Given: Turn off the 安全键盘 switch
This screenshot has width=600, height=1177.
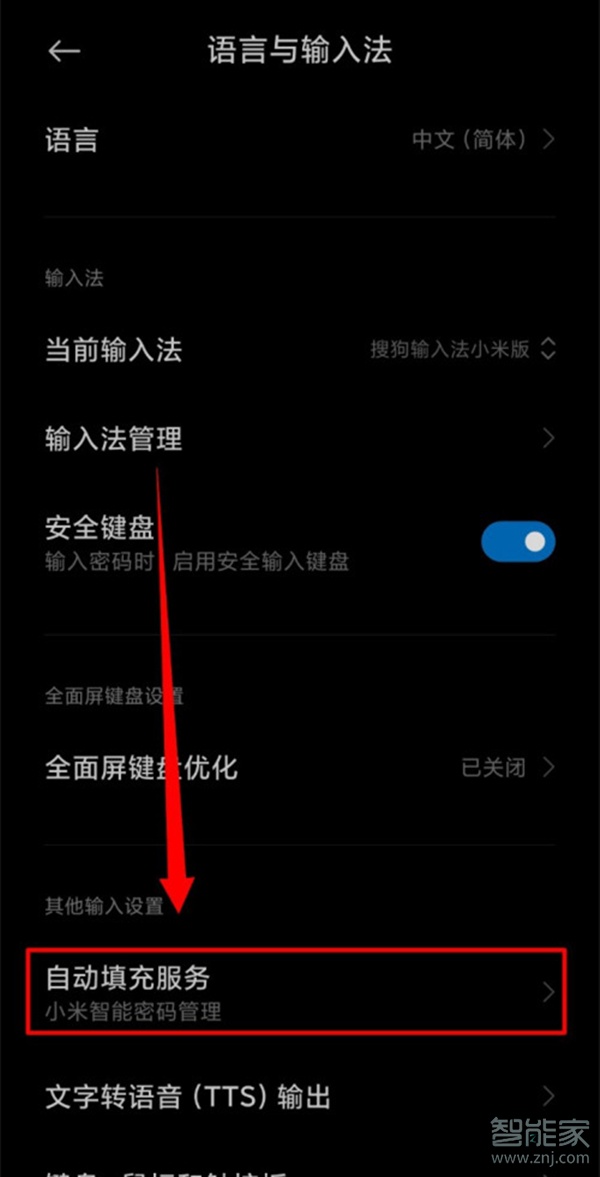Looking at the screenshot, I should click(x=517, y=542).
